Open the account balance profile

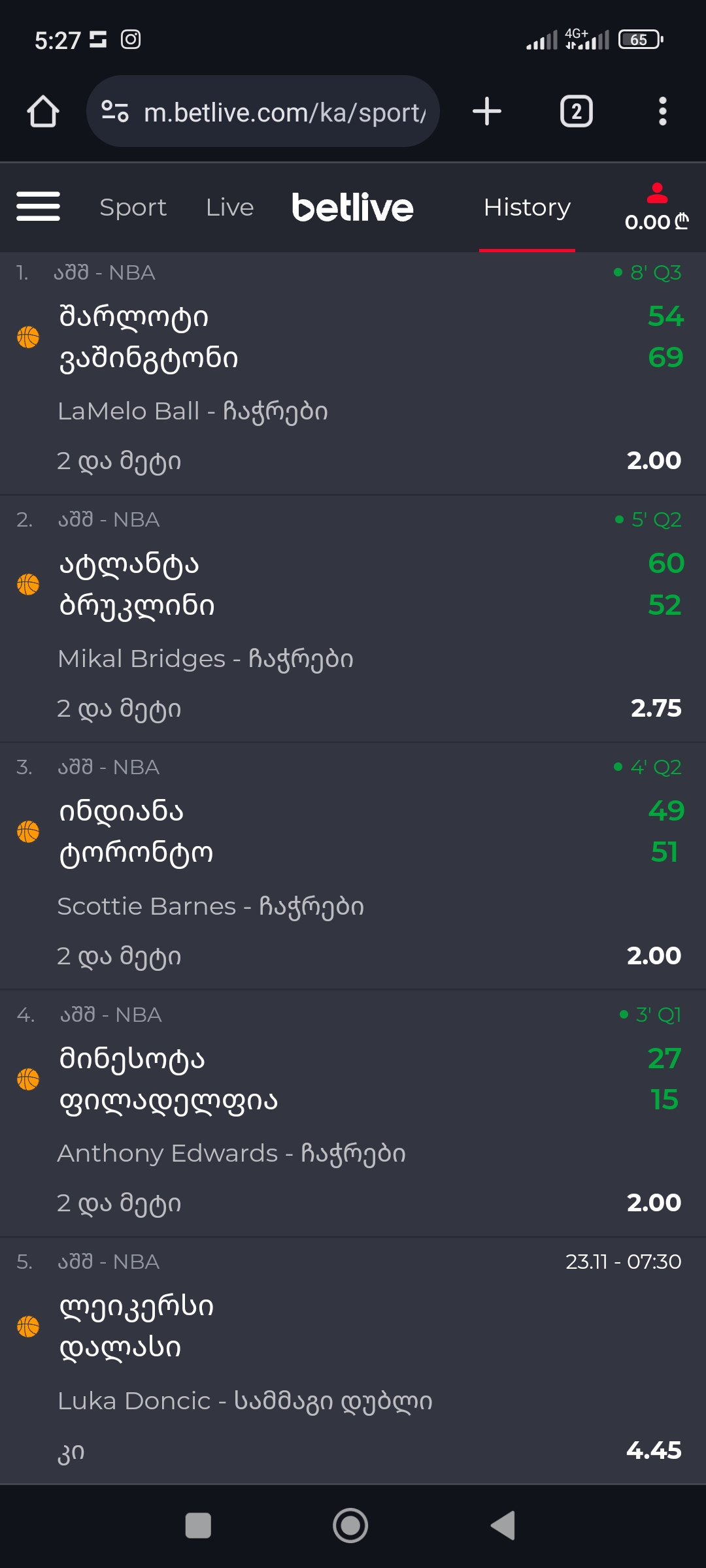[656, 207]
